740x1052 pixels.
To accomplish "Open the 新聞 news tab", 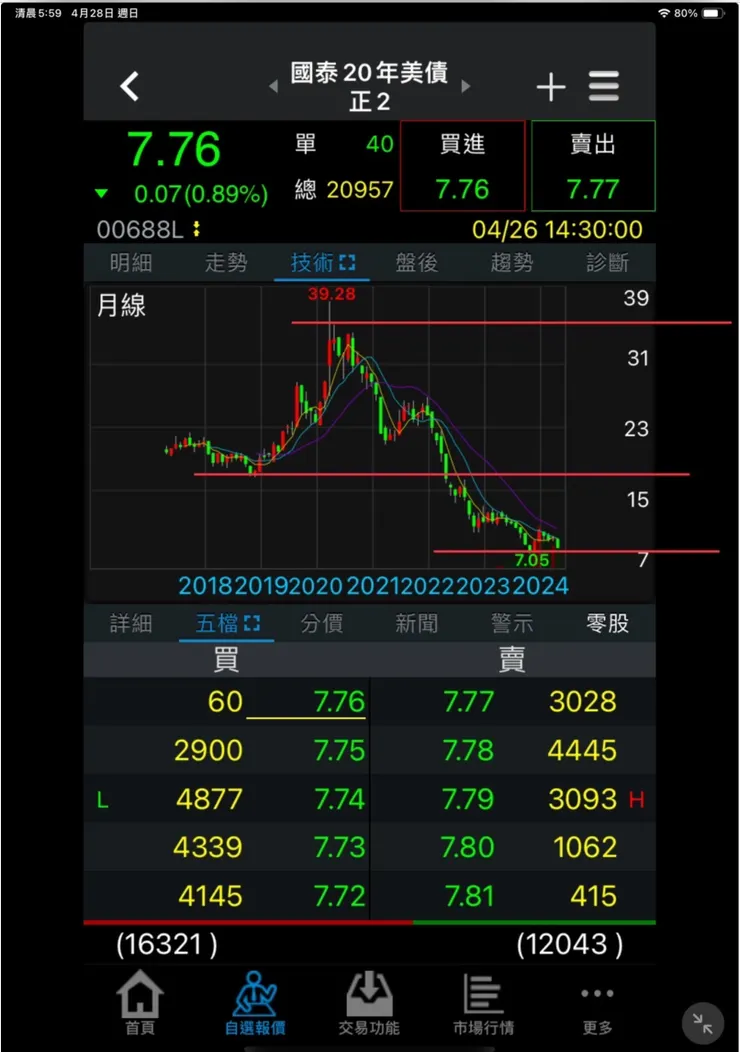I will [416, 622].
